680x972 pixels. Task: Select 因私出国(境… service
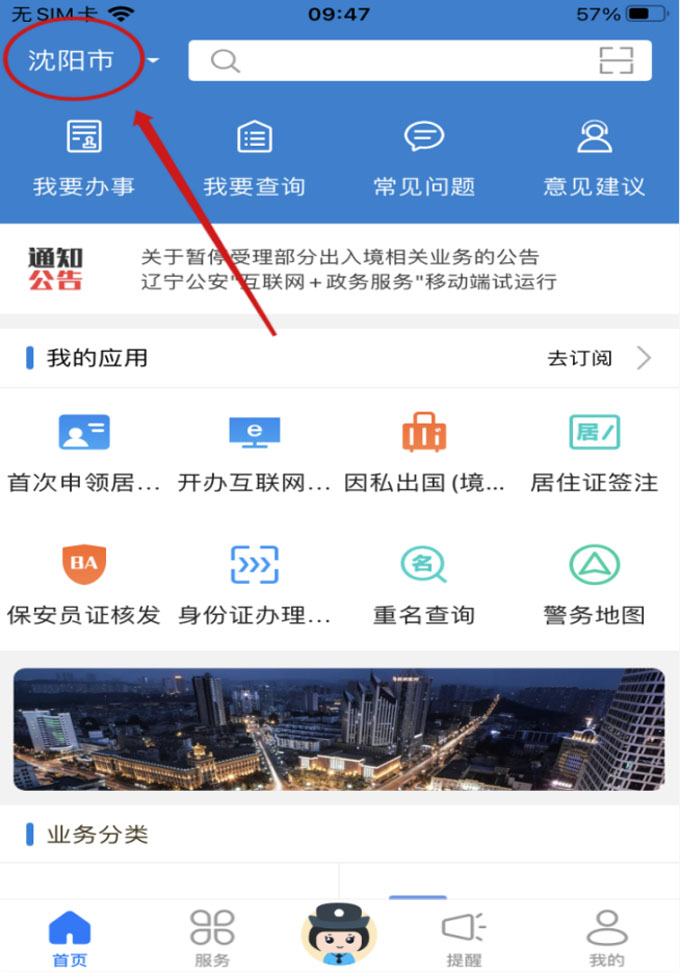(424, 452)
